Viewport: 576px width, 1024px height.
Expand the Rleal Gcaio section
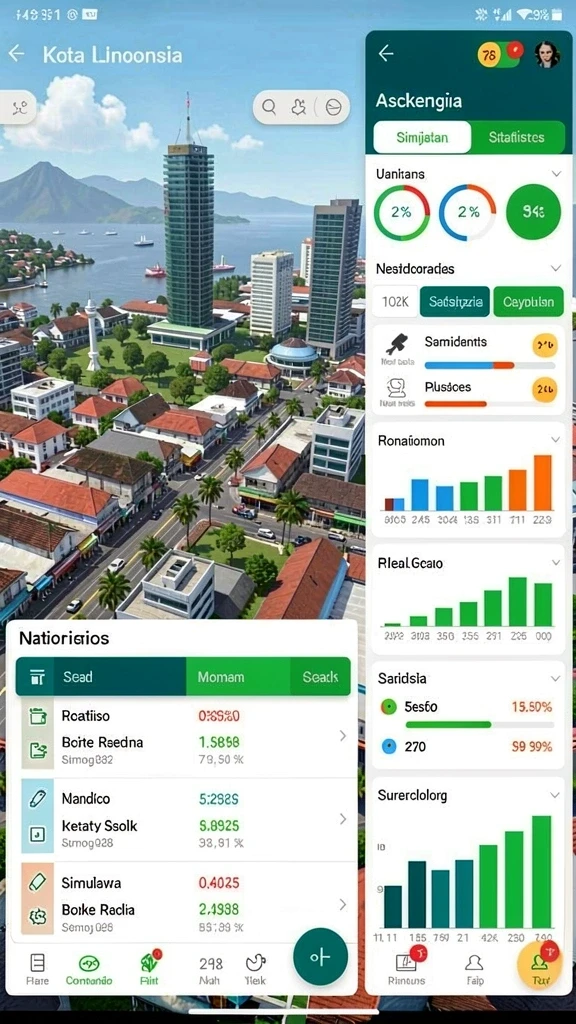556,562
